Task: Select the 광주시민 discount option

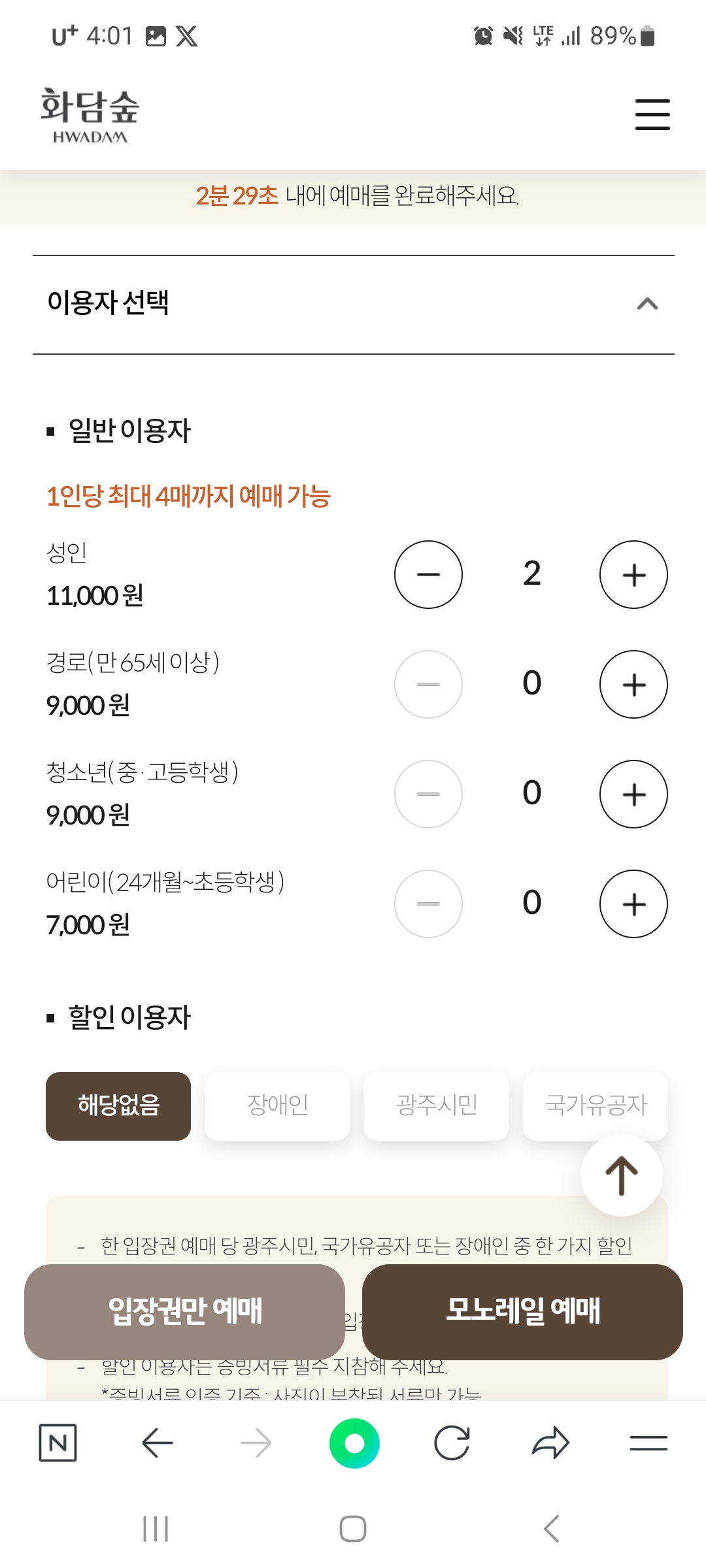Action: coord(435,1105)
